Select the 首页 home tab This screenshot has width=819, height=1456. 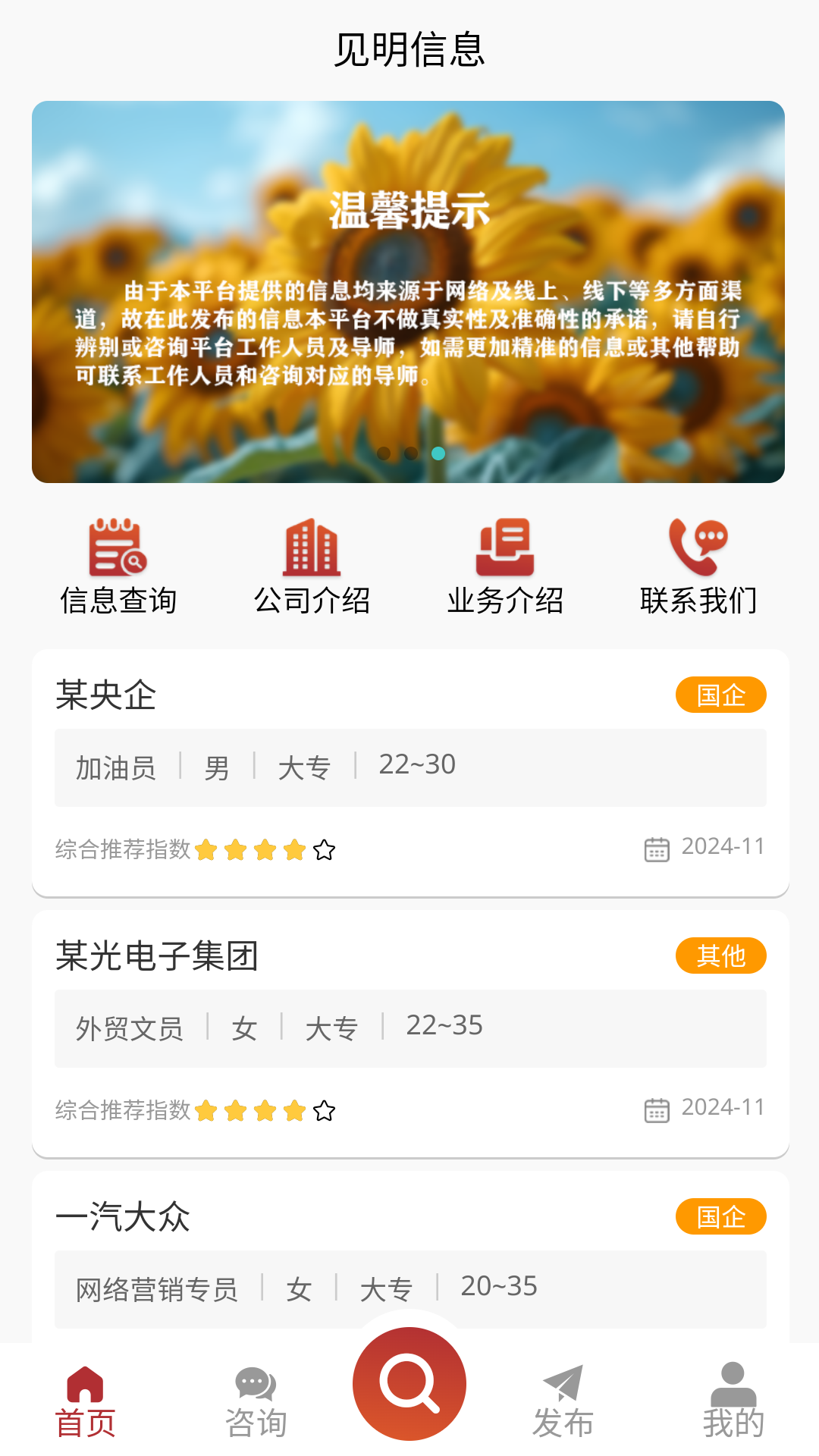point(85,1402)
